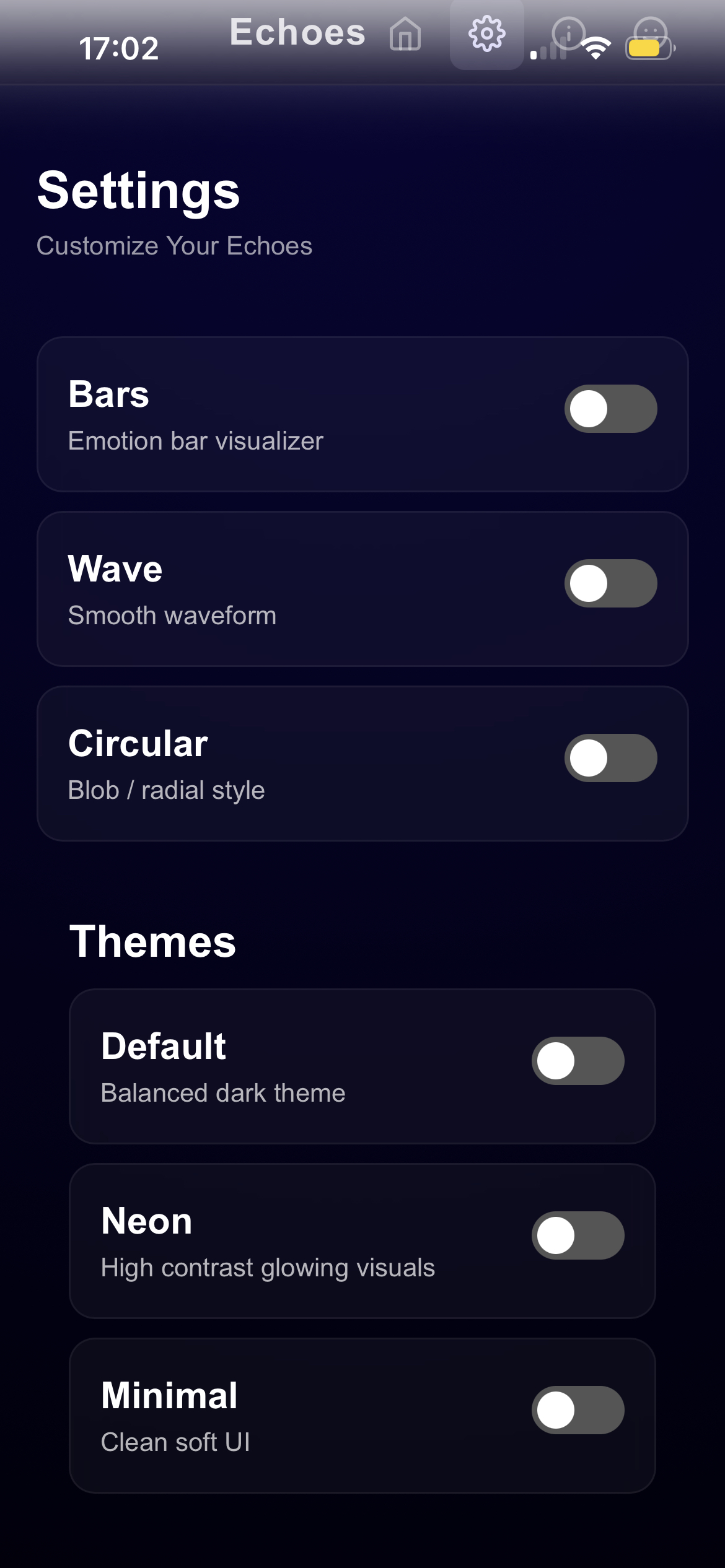Switch on the Neon theme toggle
Viewport: 725px width, 1568px height.
578,1235
